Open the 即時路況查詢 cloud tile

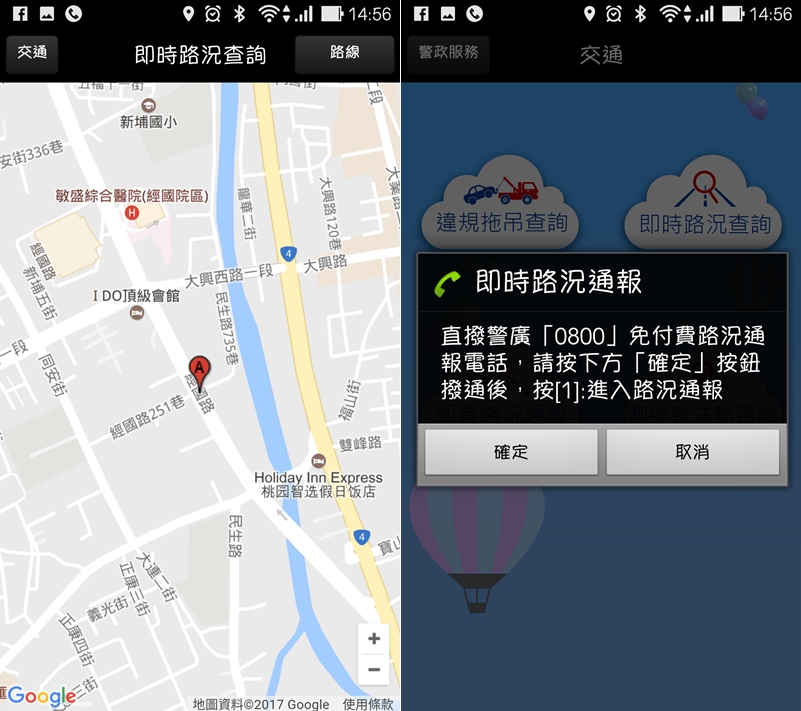point(705,210)
